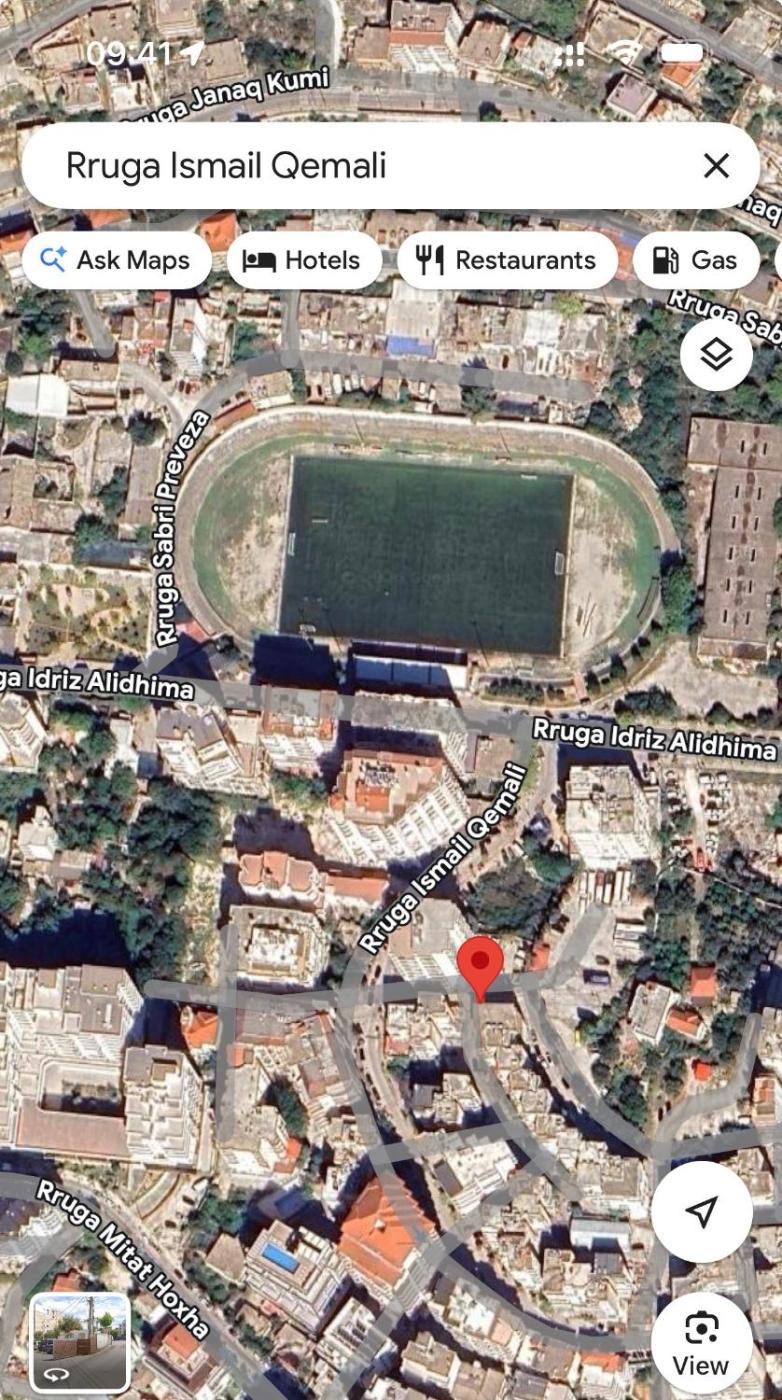Find Gas stations nearby
The height and width of the screenshot is (1400, 782).
point(696,260)
